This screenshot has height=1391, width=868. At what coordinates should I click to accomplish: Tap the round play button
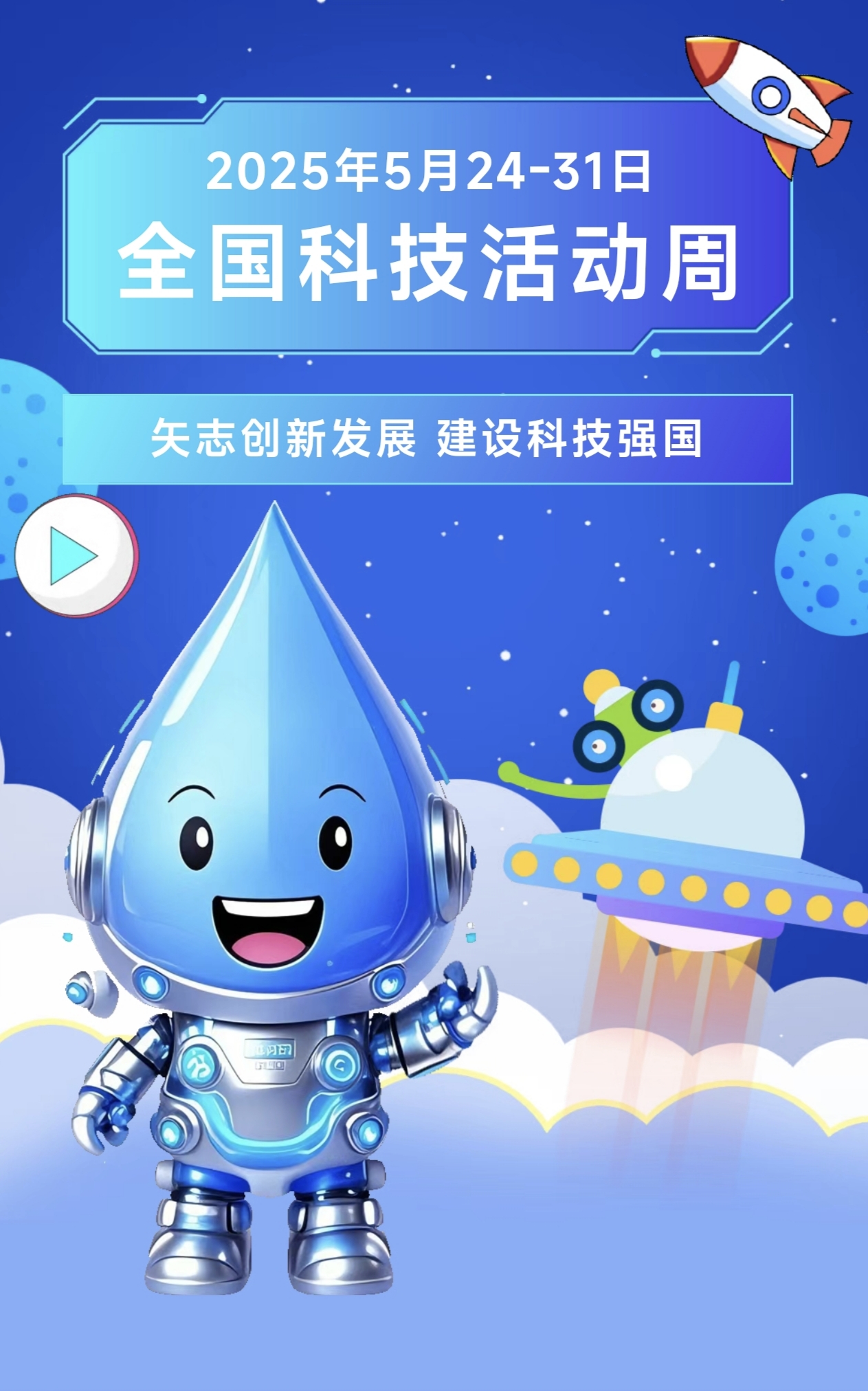tap(76, 555)
